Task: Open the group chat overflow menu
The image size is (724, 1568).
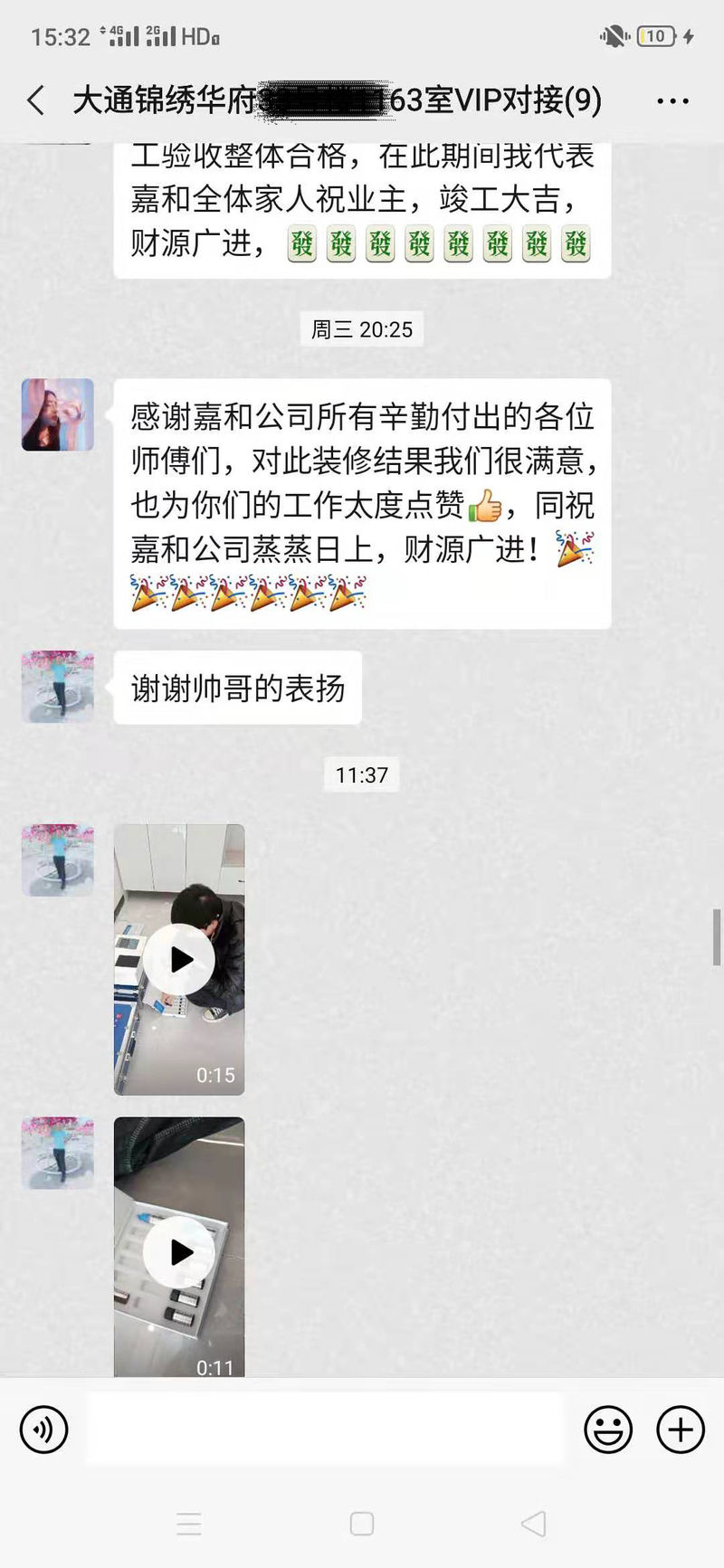Action: click(x=672, y=101)
